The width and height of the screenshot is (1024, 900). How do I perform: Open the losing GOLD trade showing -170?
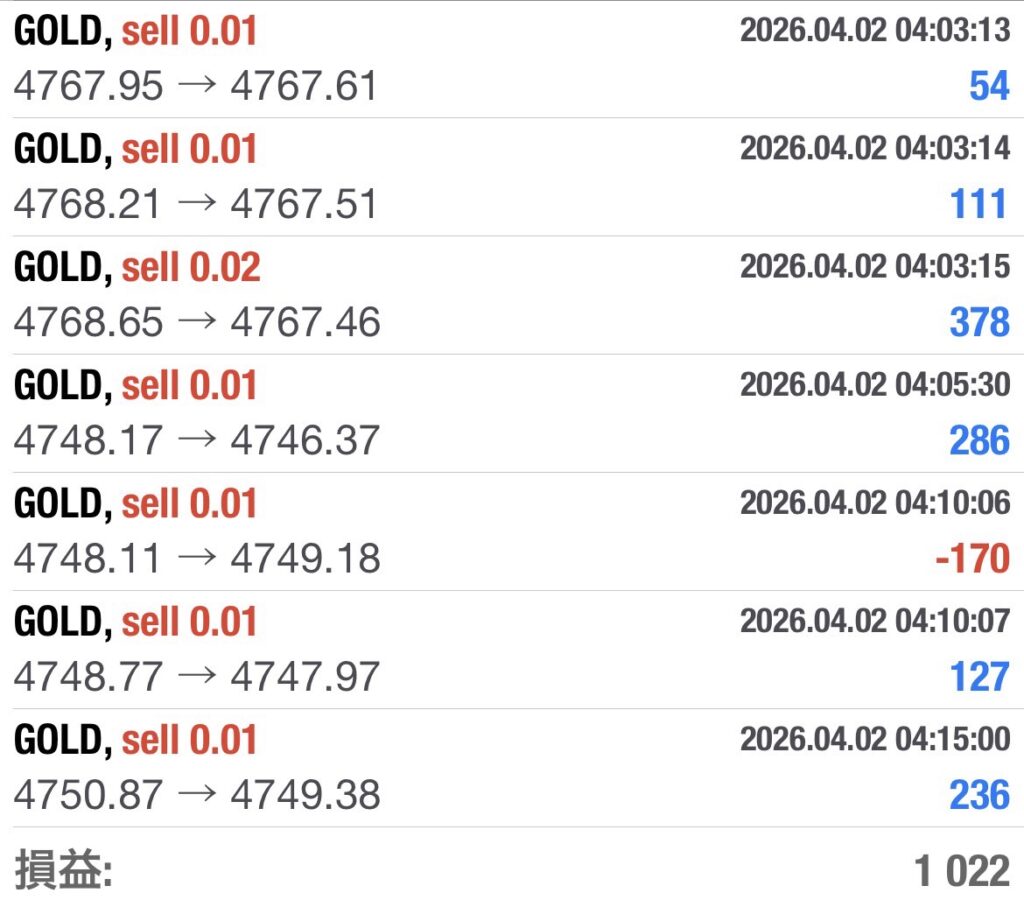[x=512, y=531]
